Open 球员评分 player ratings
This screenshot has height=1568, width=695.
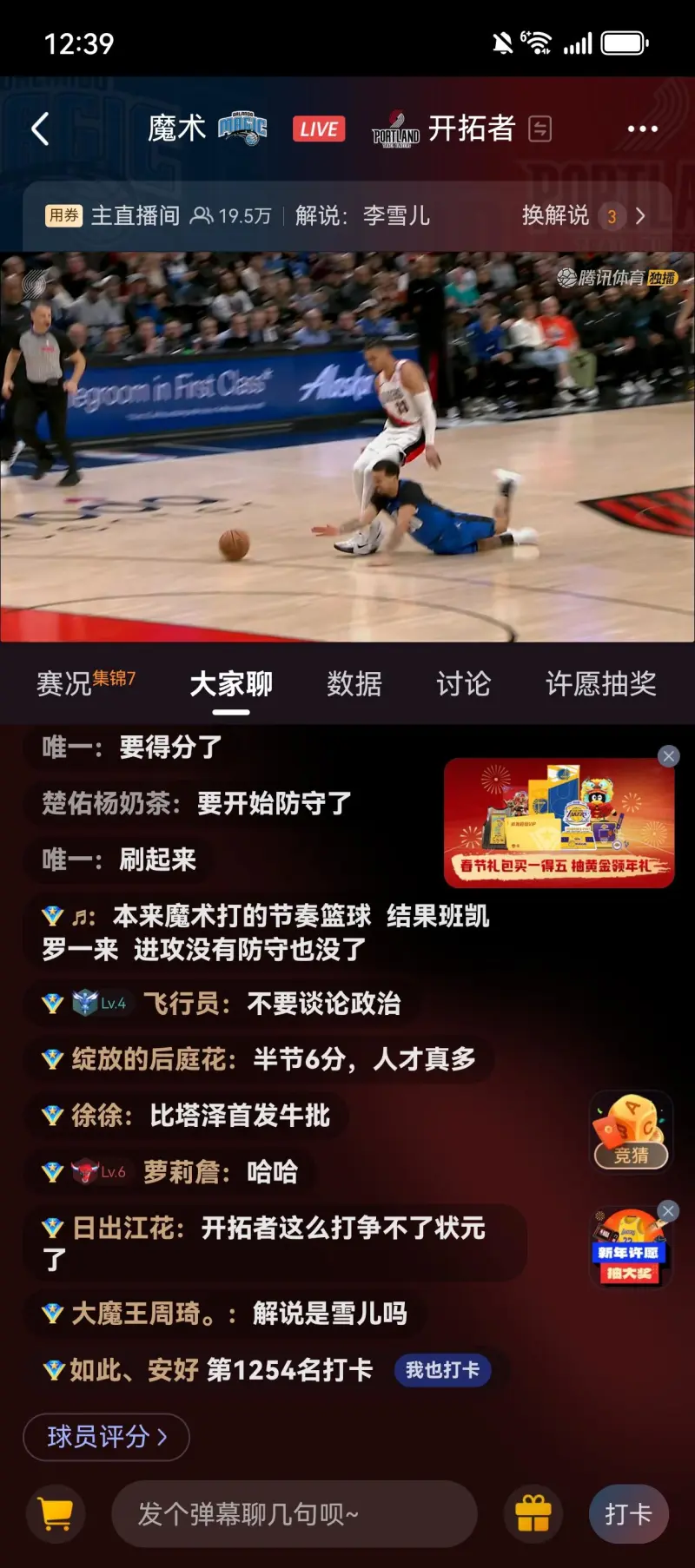[x=106, y=1437]
